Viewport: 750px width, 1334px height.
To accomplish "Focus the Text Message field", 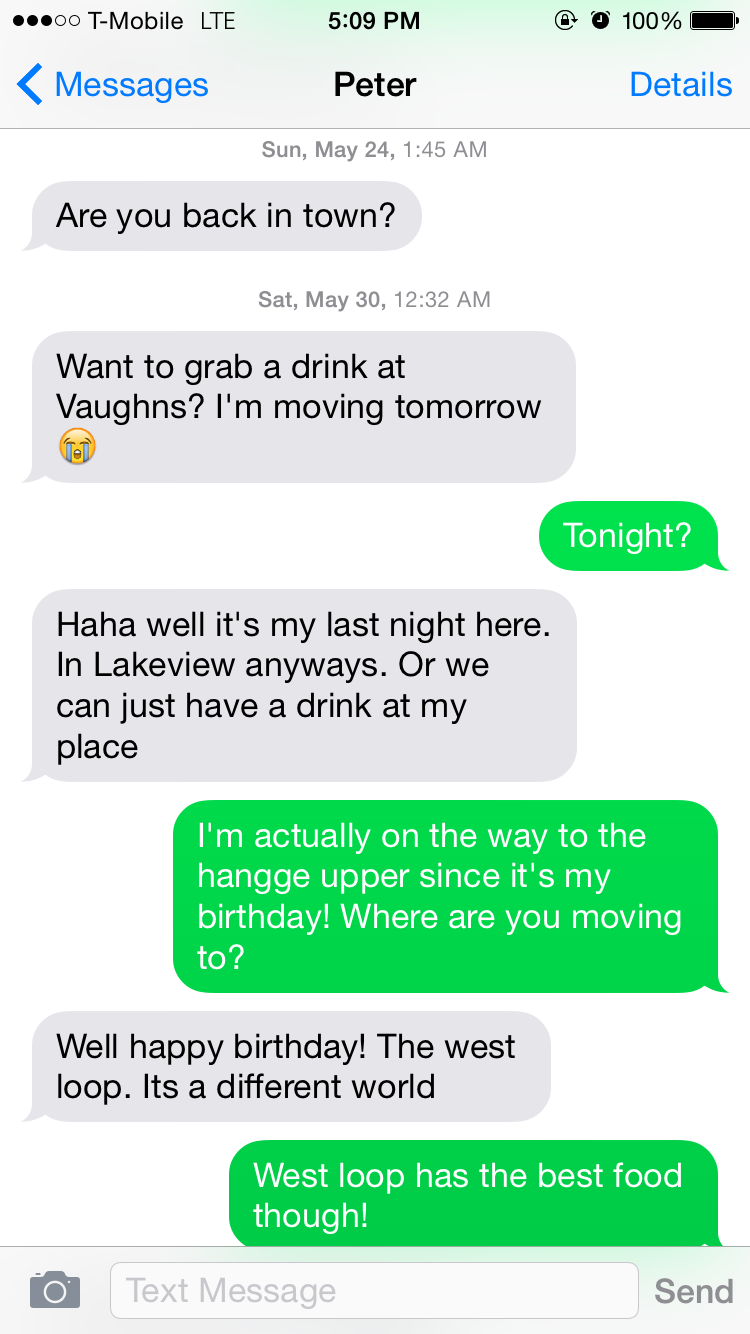I will [x=374, y=1290].
